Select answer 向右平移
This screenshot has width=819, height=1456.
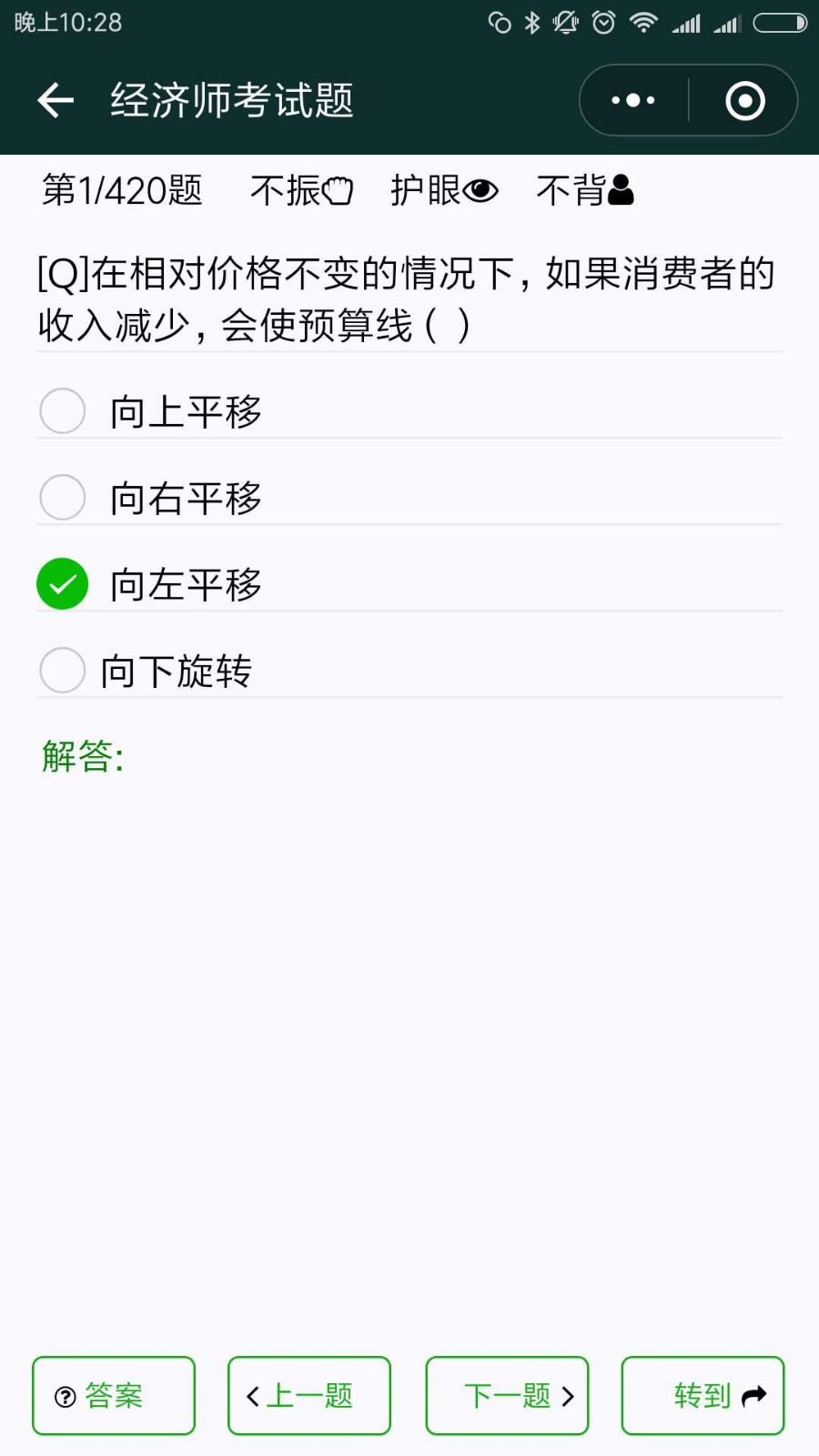(409, 497)
